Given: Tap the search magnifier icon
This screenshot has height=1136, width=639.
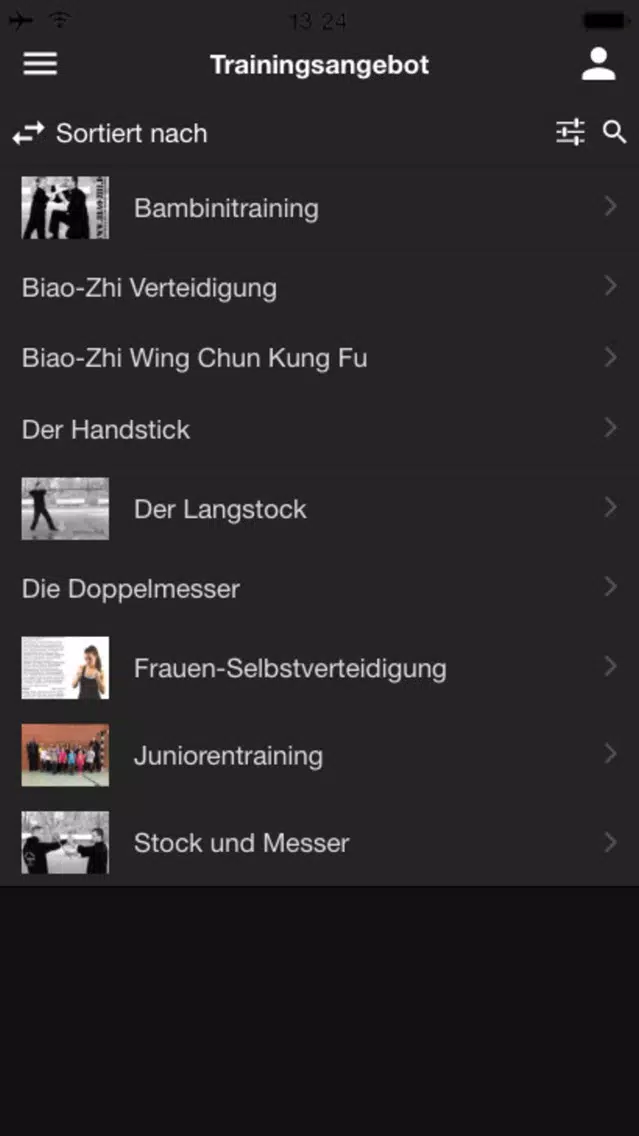Looking at the screenshot, I should point(614,133).
